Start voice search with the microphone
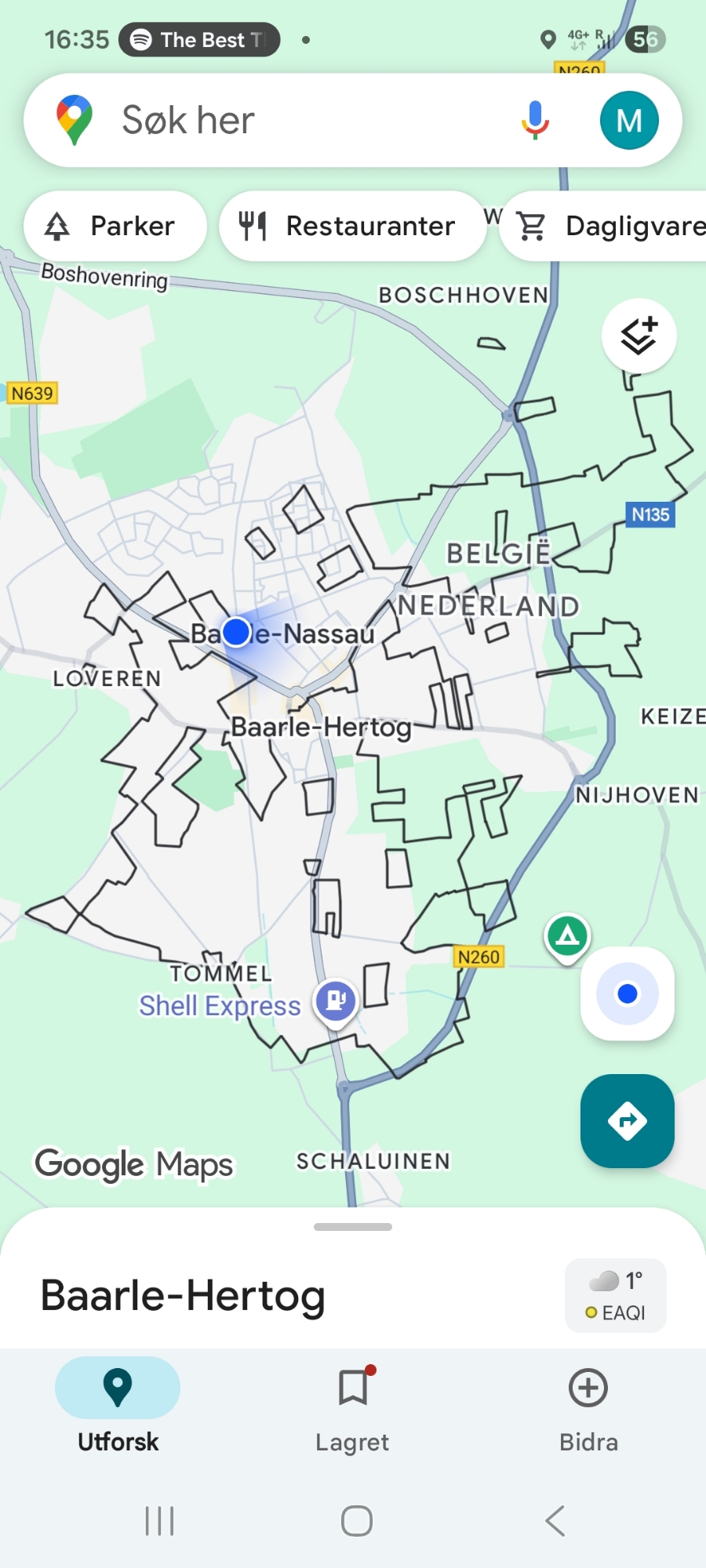 (535, 120)
